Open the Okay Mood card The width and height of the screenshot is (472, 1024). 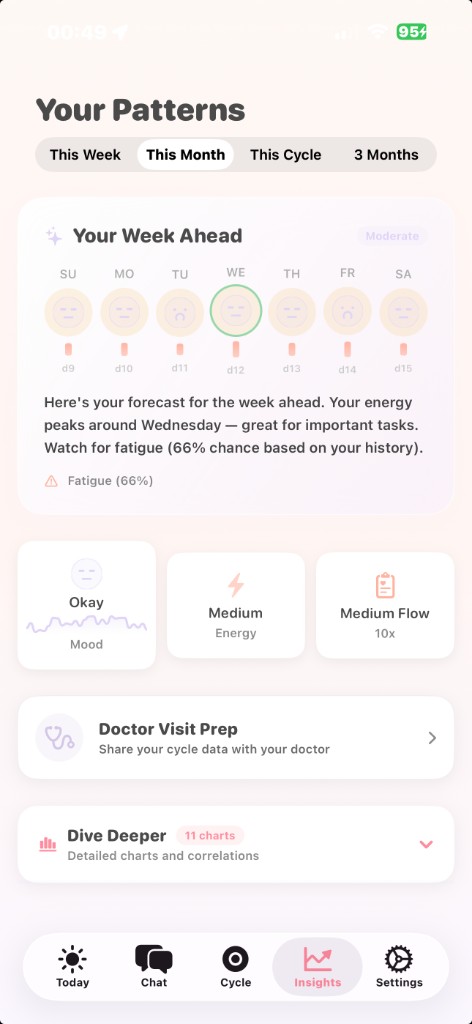tap(86, 605)
